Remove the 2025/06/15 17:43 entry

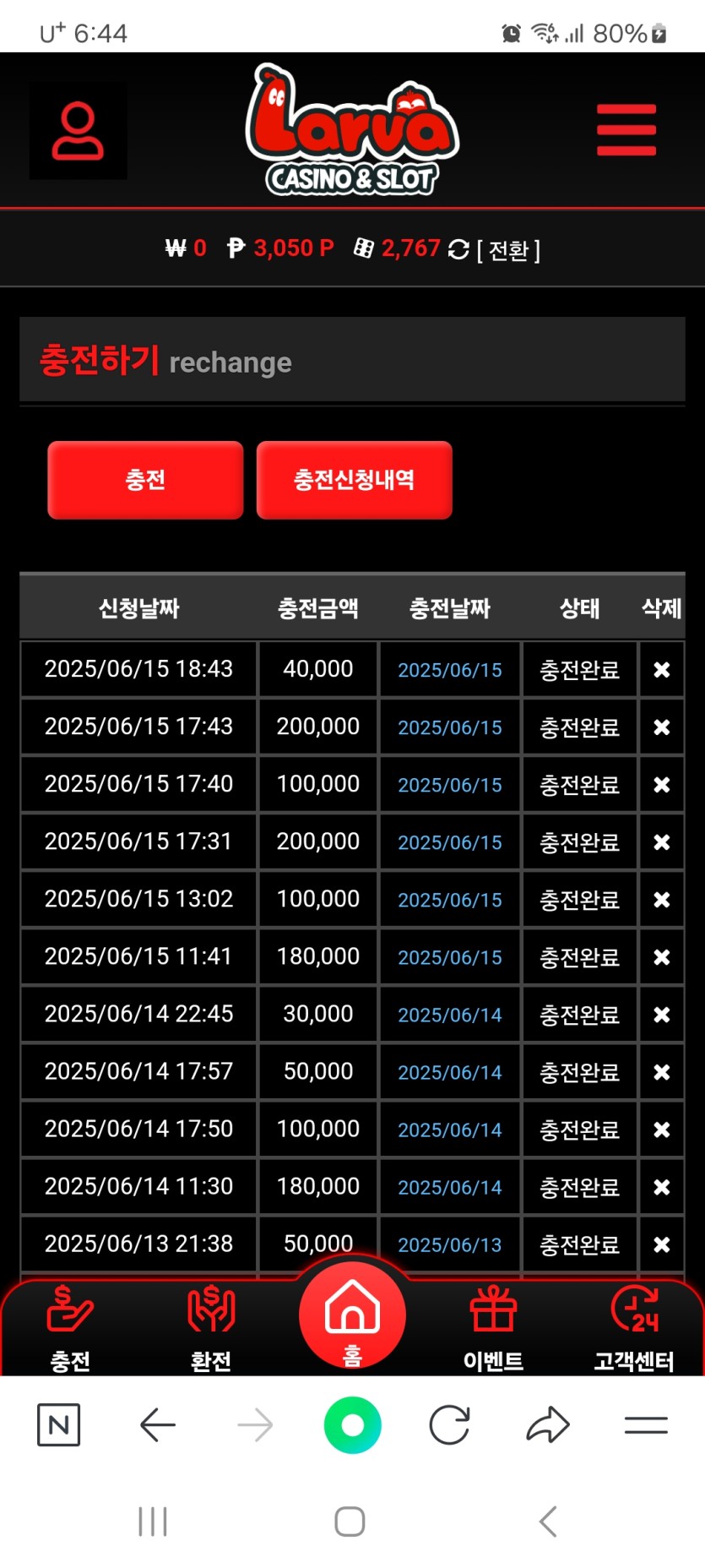662,727
